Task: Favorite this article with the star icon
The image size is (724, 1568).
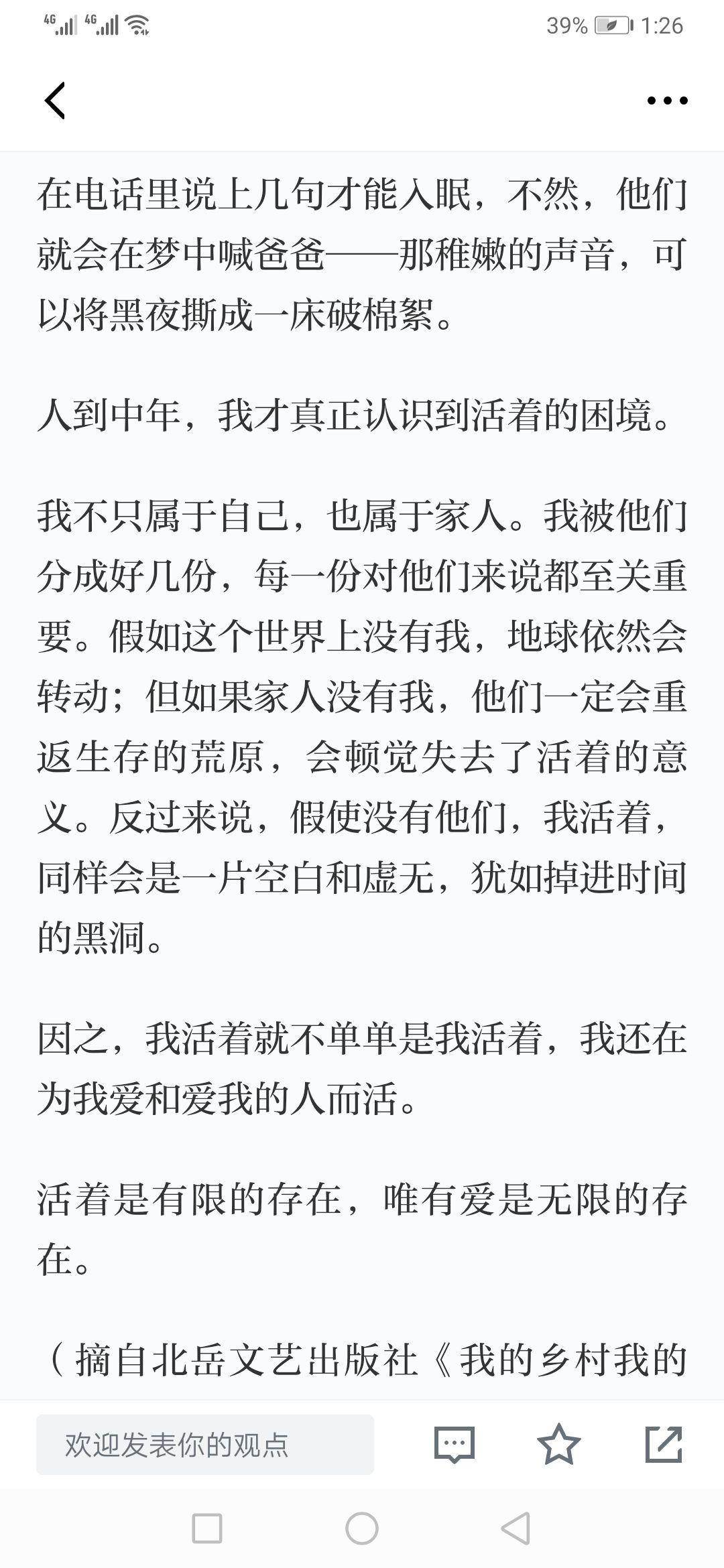Action: [x=559, y=1444]
